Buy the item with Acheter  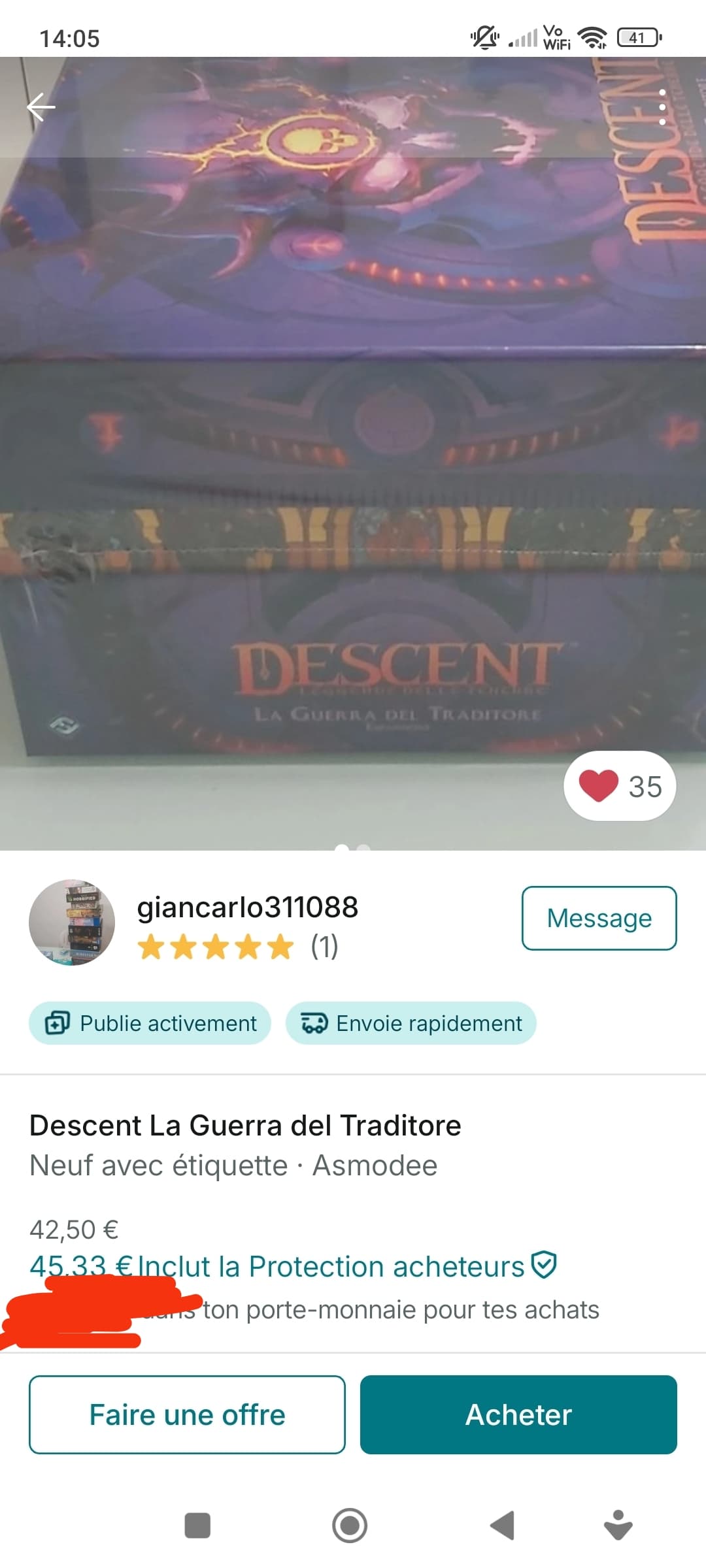[518, 1414]
